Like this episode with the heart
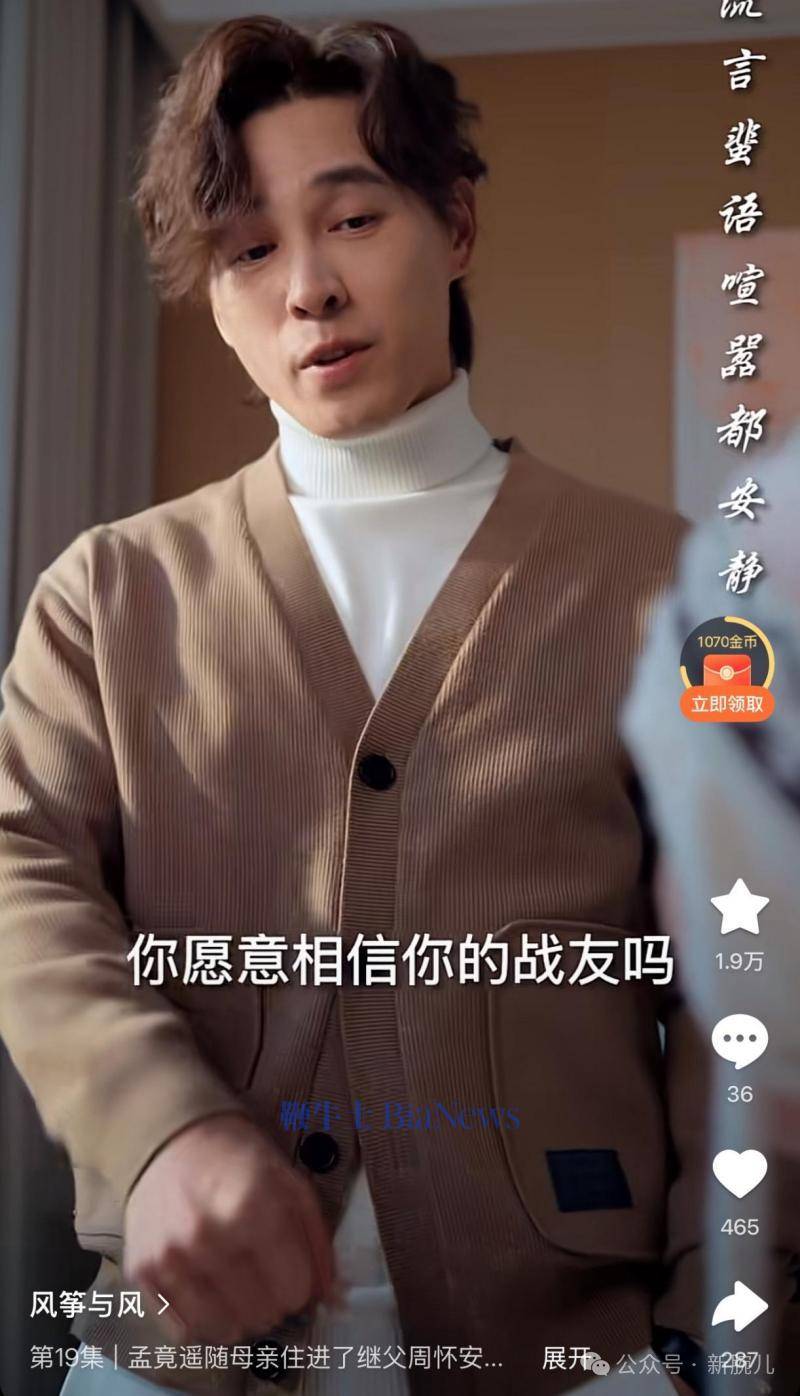This screenshot has height=1396, width=800. click(740, 1173)
